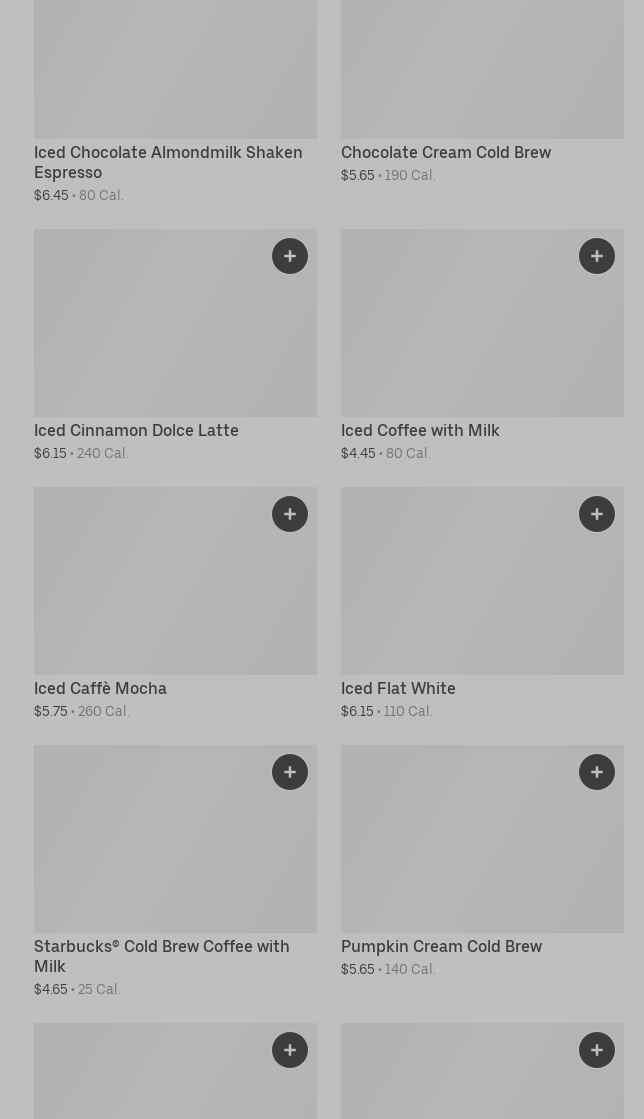Select the Pumpkin Cream Cold Brew card

(441, 947)
